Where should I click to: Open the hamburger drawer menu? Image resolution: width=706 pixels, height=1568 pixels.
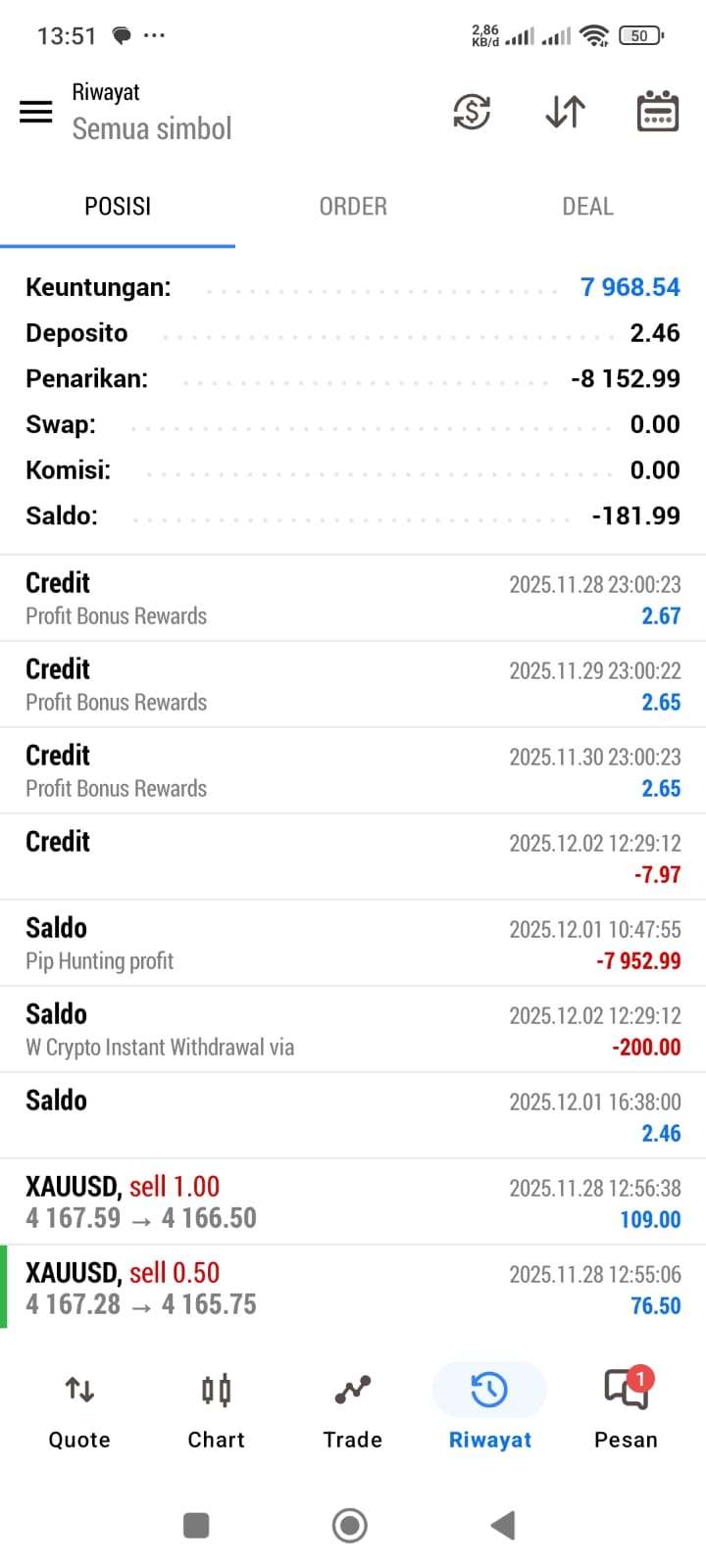tap(36, 112)
